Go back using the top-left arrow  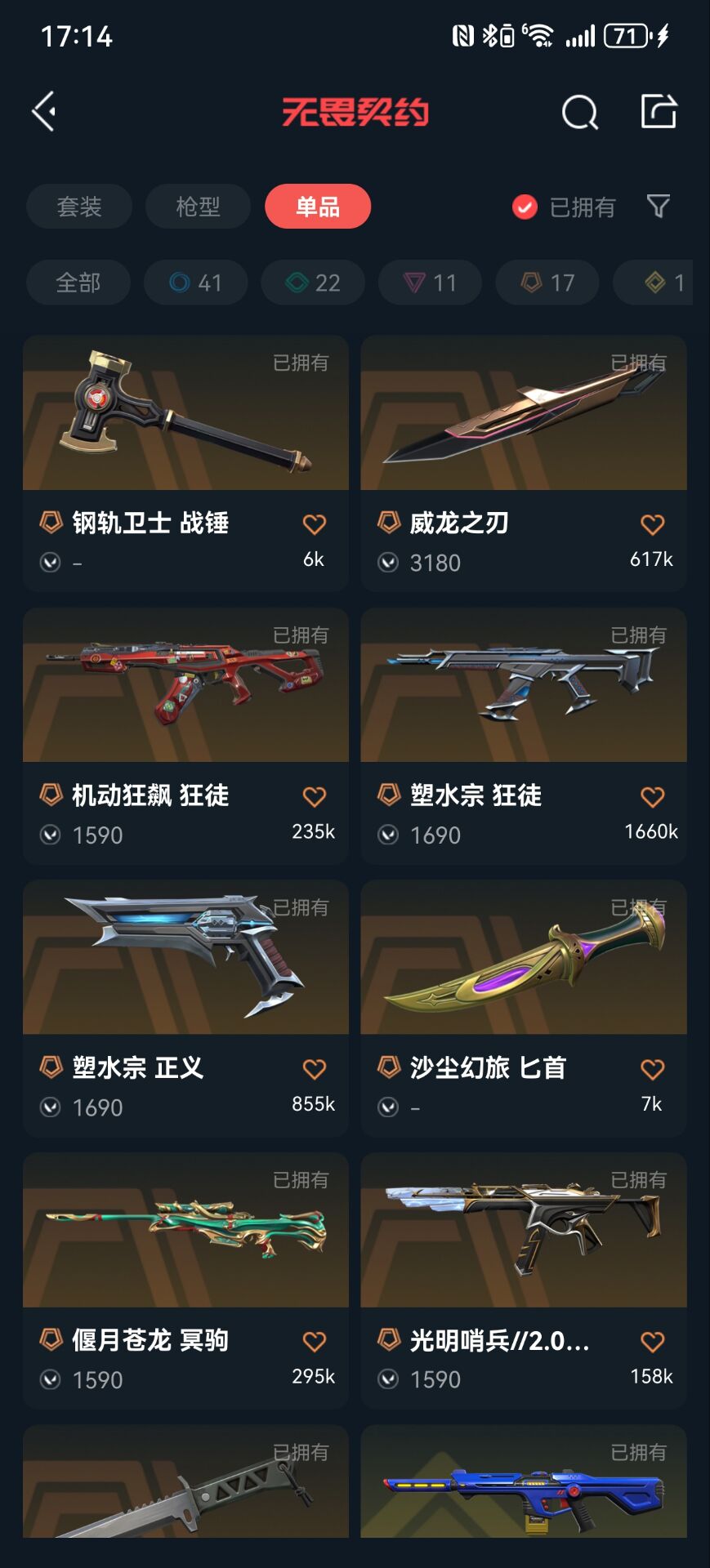[x=44, y=112]
